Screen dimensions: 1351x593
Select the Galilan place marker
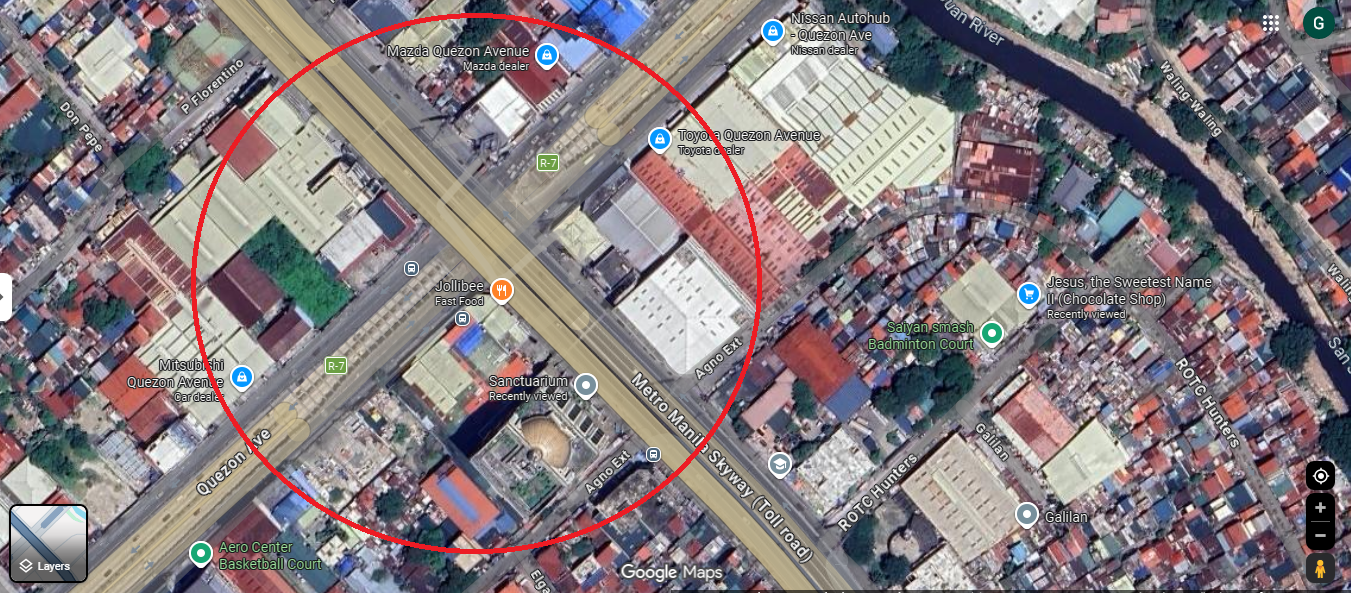[1027, 515]
